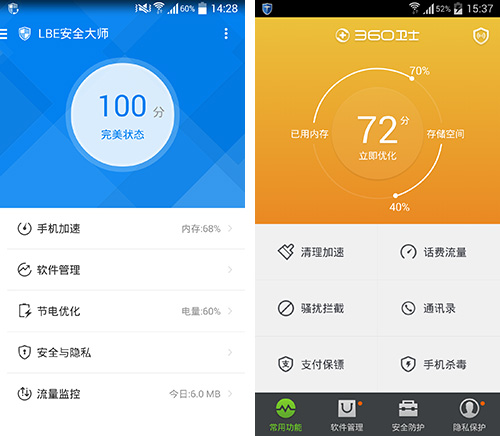Image resolution: width=500 pixels, height=436 pixels.
Task: Open 手机杀毒
Action: (x=439, y=364)
